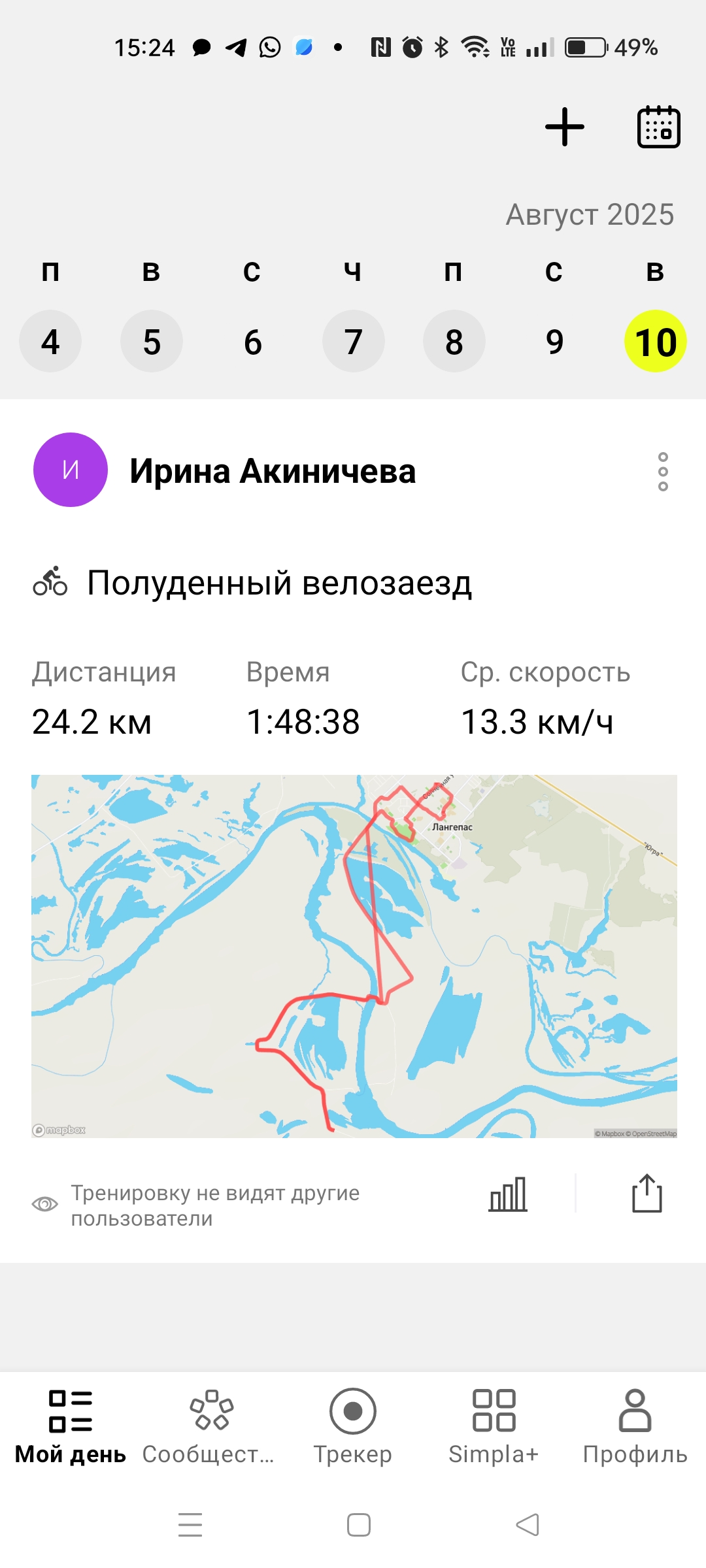
Task: Share the Полуденный велозаезд workout
Action: click(x=647, y=1194)
